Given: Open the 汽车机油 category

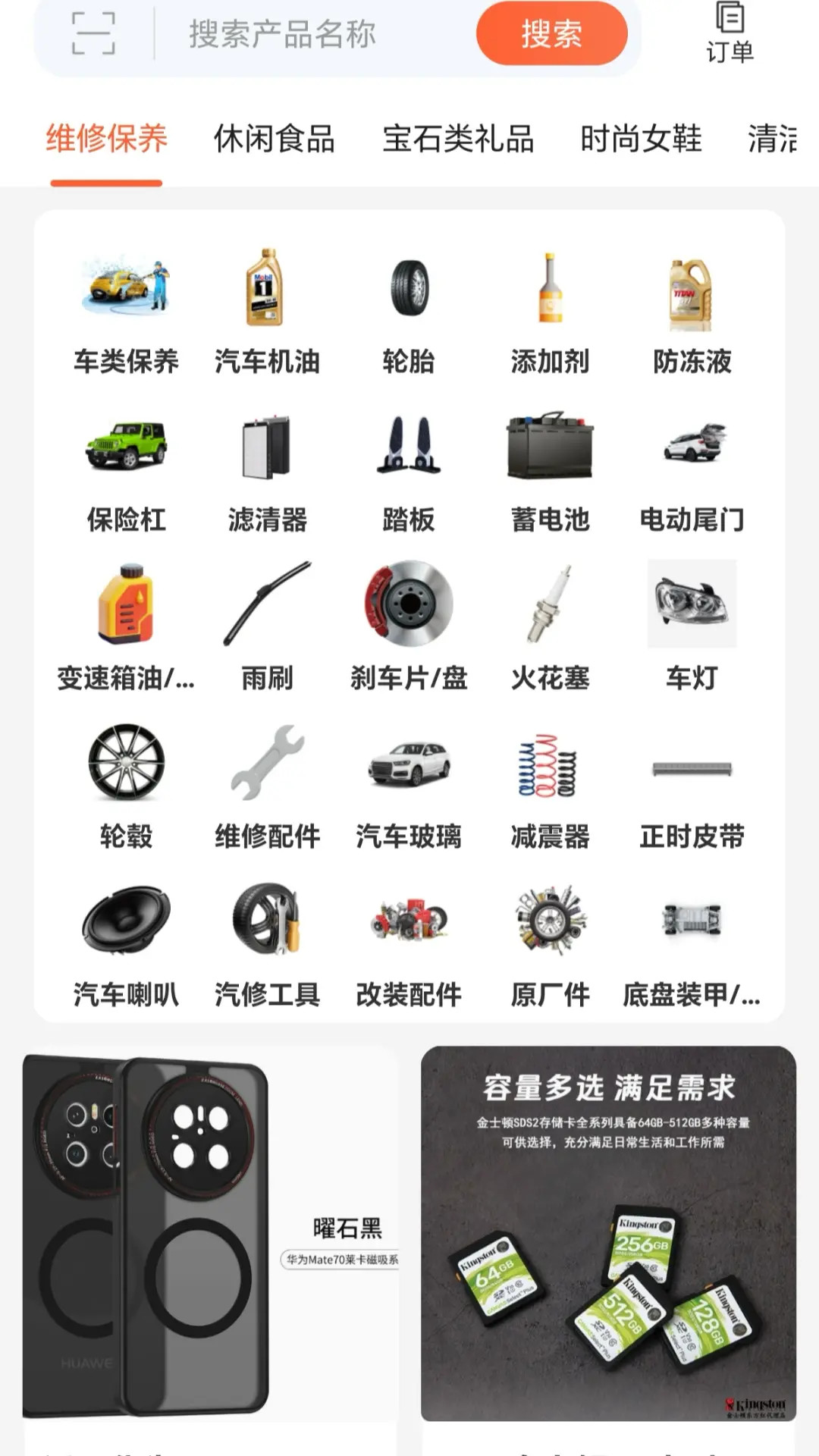Looking at the screenshot, I should pyautogui.click(x=266, y=313).
